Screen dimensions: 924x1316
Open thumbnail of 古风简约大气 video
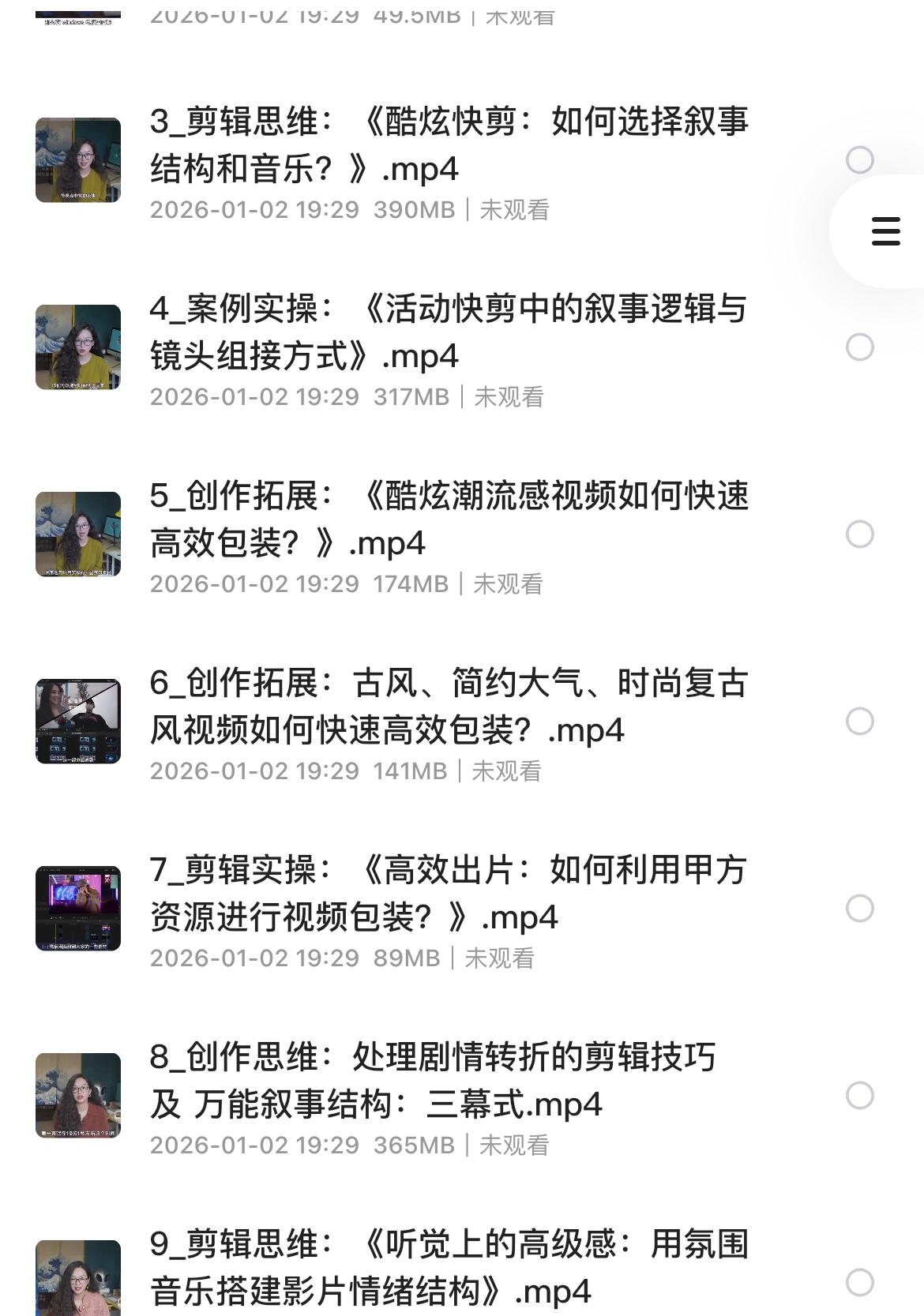pos(79,720)
